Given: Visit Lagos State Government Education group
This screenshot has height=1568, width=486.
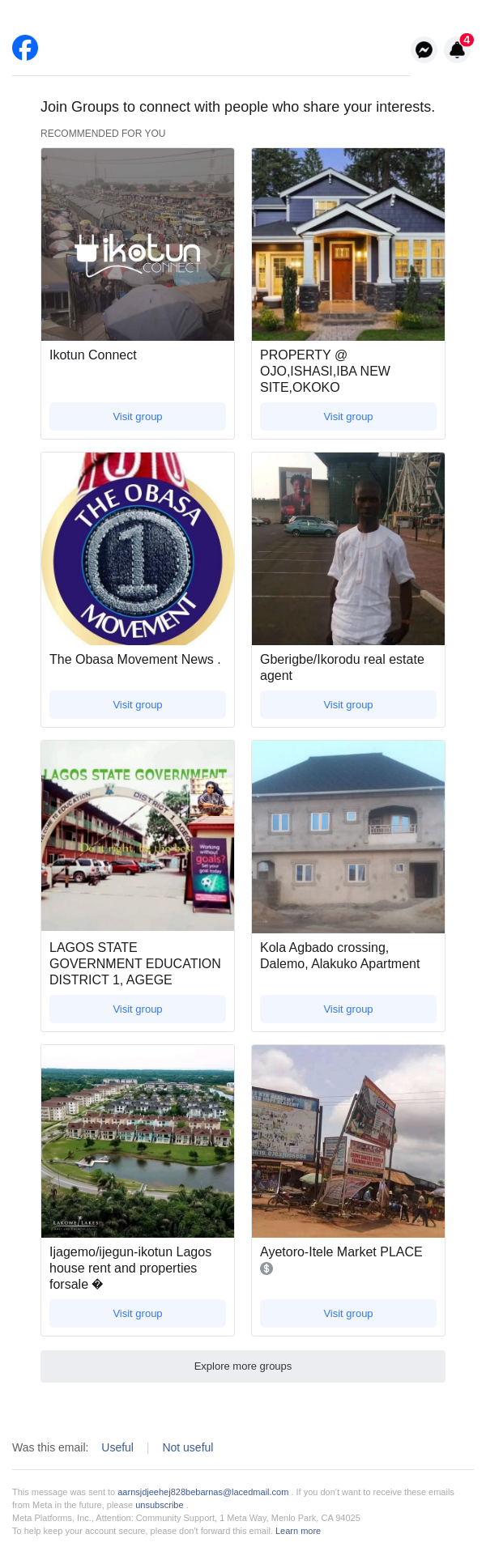Looking at the screenshot, I should 138,1009.
